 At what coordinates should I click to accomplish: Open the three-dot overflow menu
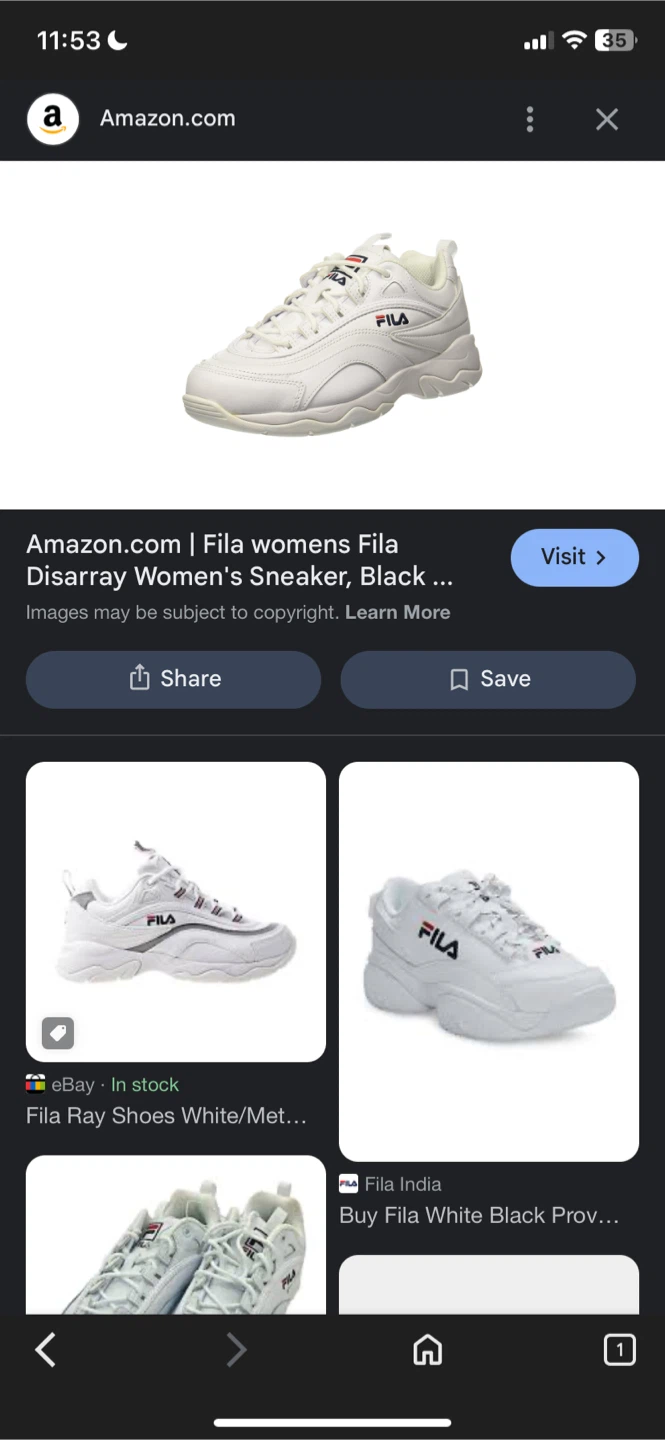coord(530,120)
